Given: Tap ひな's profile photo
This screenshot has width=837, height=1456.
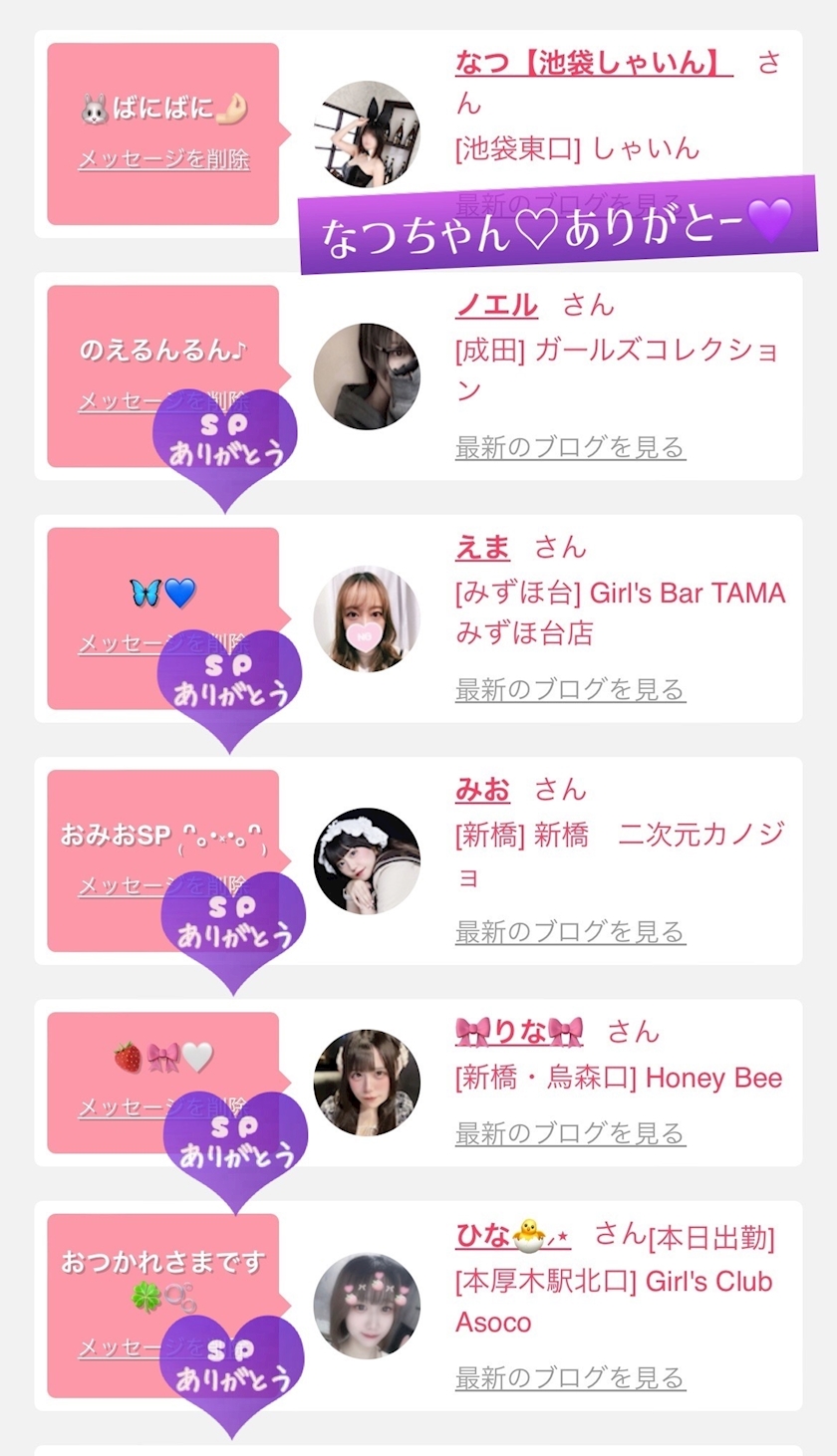Looking at the screenshot, I should pos(367,1306).
